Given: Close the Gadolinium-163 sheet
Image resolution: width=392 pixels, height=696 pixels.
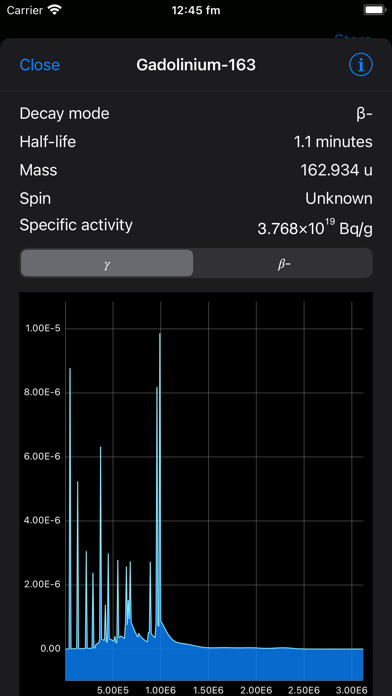Looking at the screenshot, I should 40,65.
